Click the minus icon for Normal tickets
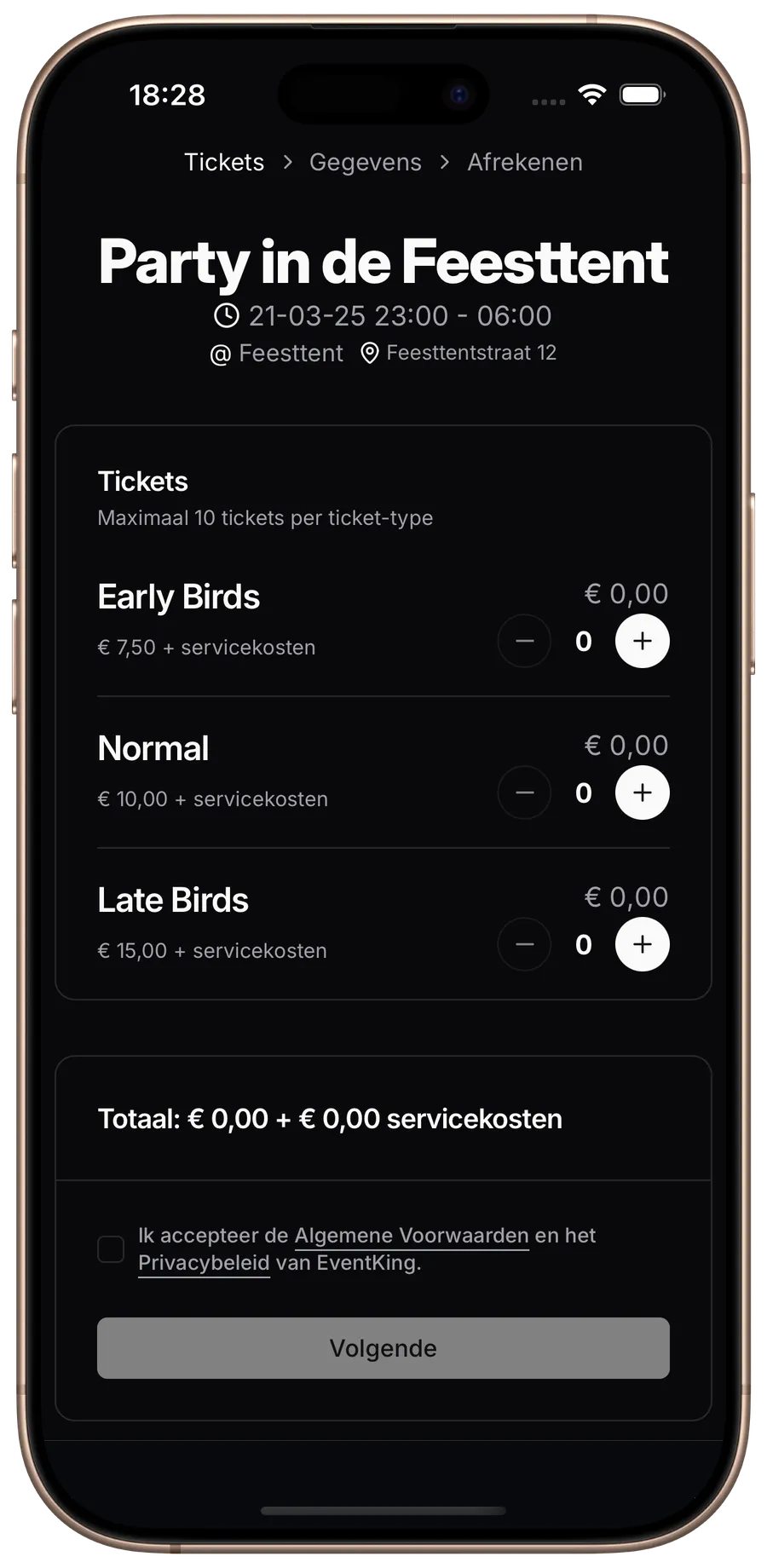This screenshot has height=1568, width=767. coord(524,793)
